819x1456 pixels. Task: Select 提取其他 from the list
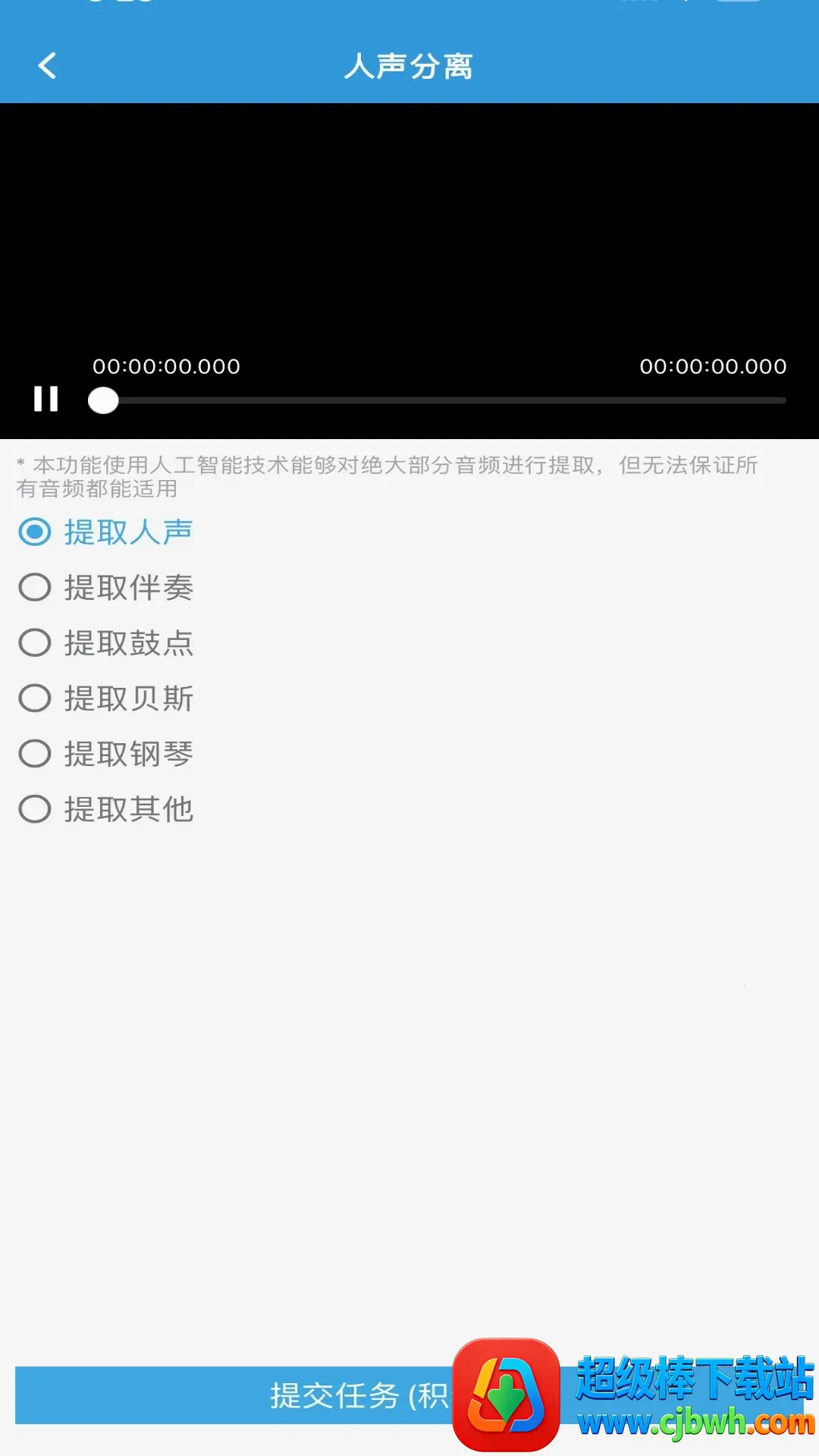click(106, 809)
